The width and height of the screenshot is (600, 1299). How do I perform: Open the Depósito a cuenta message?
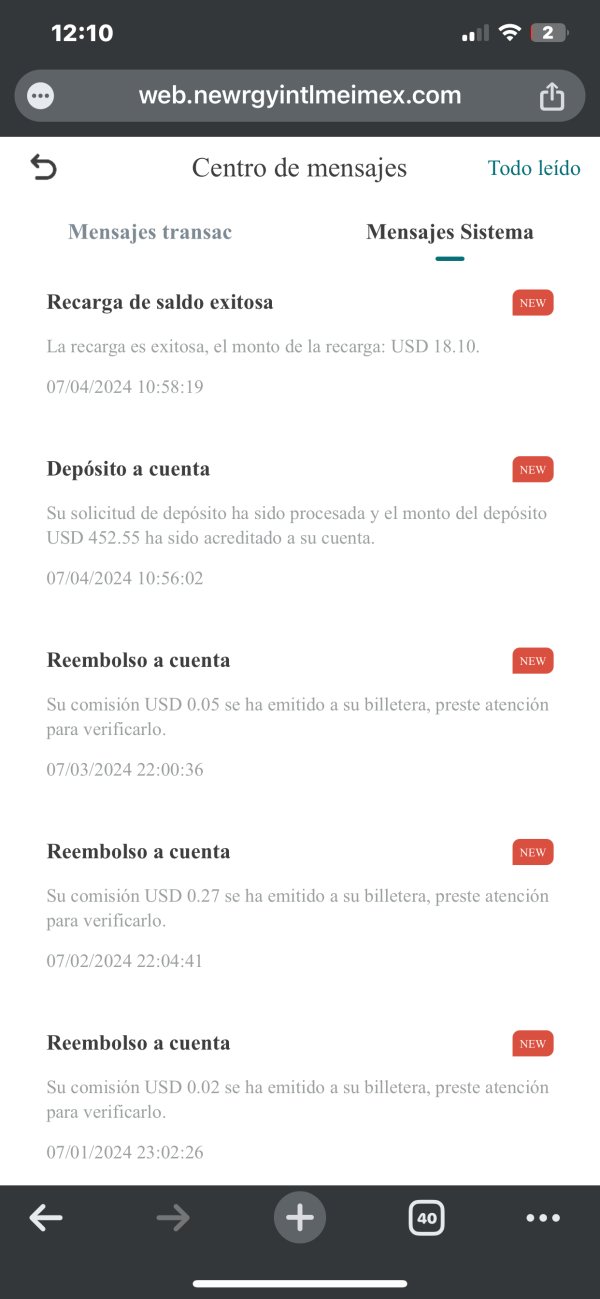point(300,523)
